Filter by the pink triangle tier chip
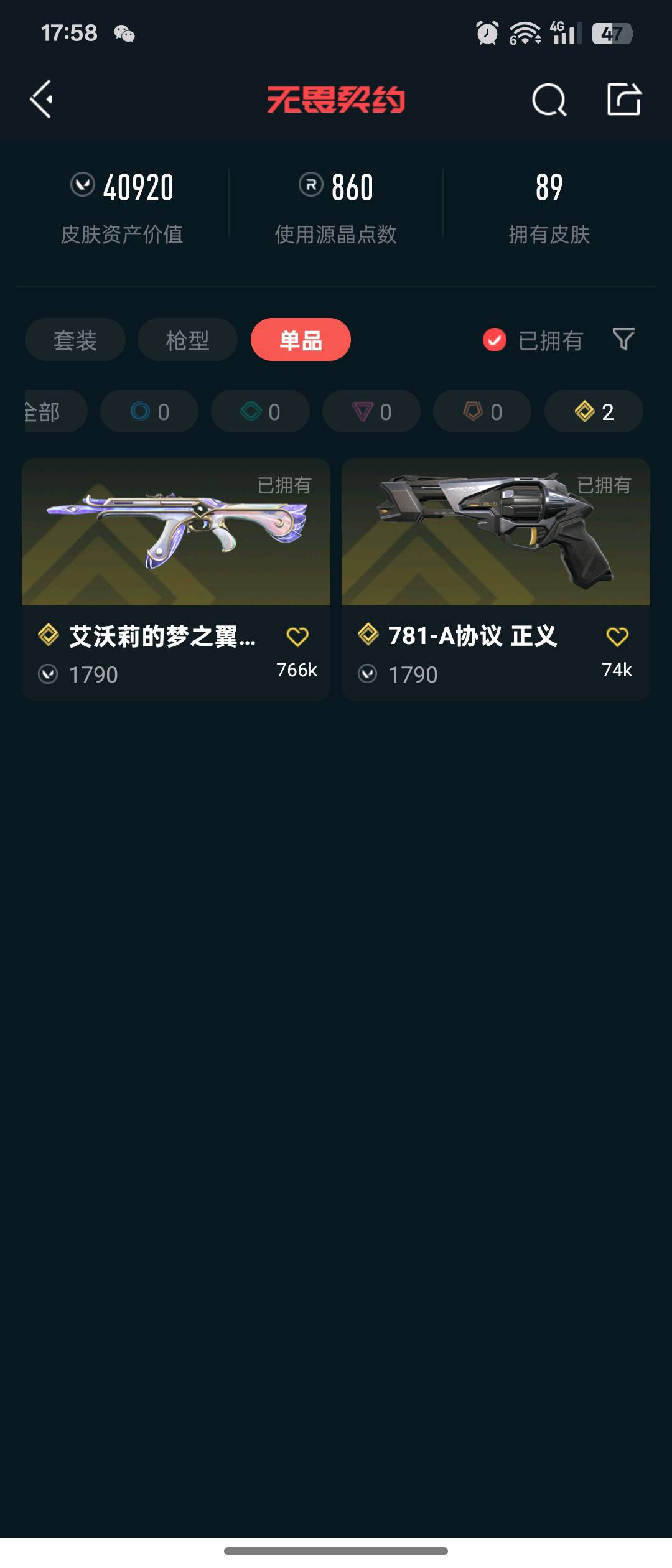The width and height of the screenshot is (672, 1568). 371,411
